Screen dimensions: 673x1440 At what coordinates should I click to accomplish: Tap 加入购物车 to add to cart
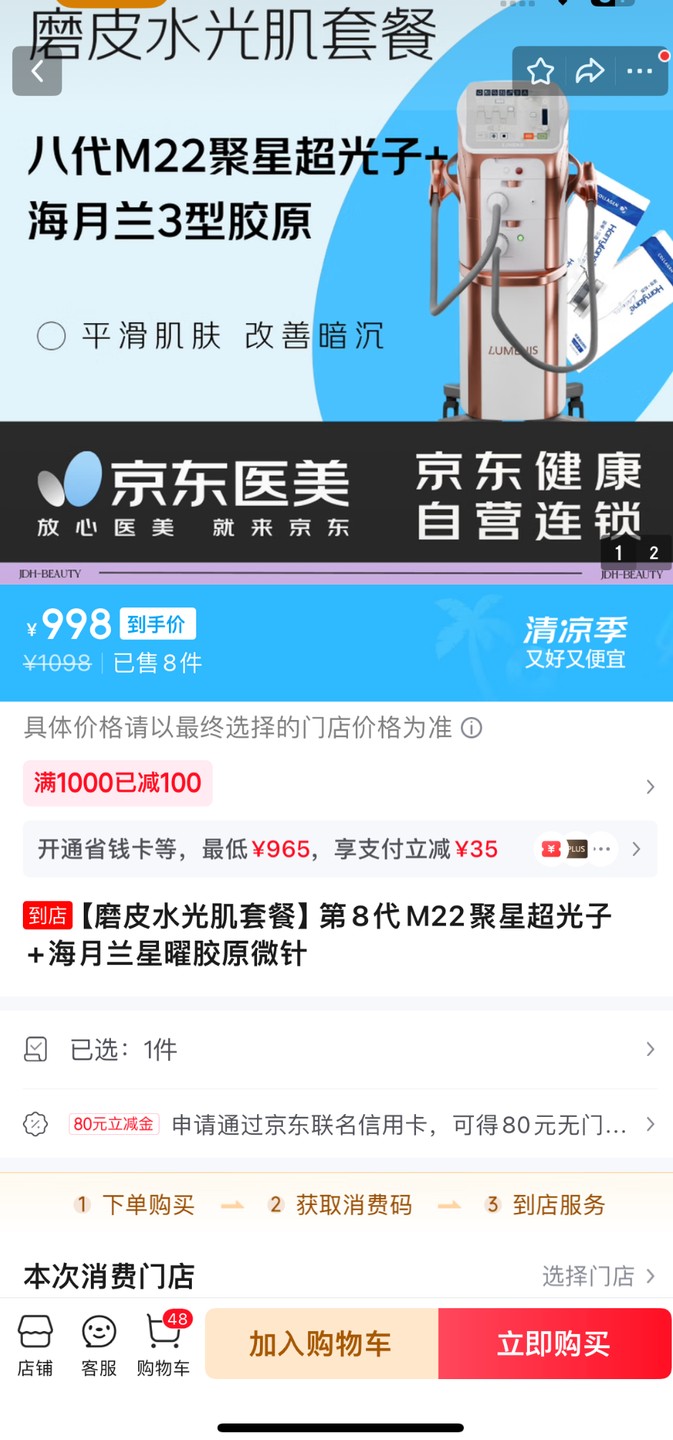321,1343
